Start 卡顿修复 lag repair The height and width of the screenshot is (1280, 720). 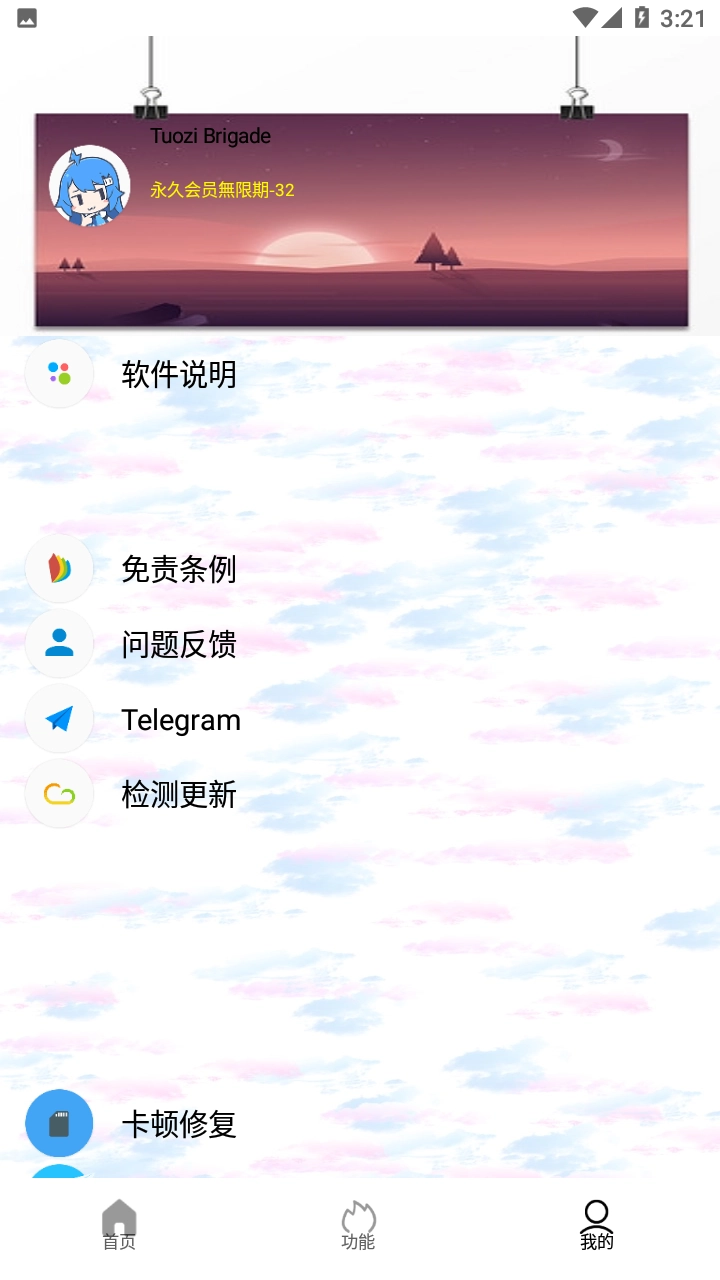coord(180,1123)
